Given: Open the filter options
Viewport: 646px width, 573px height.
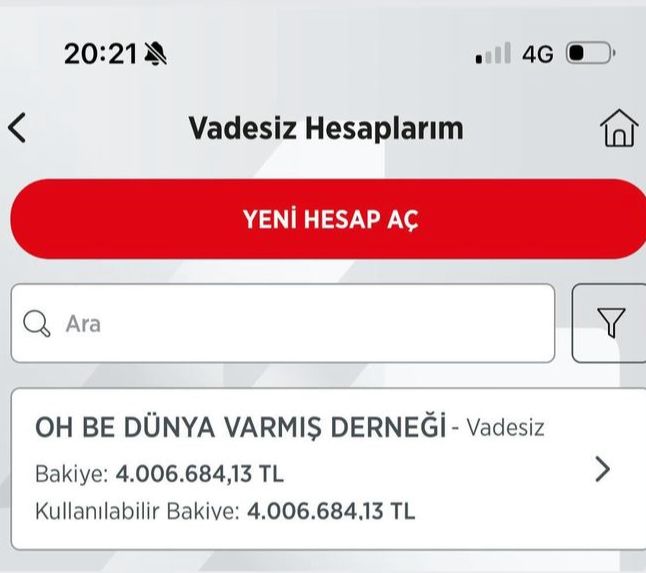Looking at the screenshot, I should point(609,323).
